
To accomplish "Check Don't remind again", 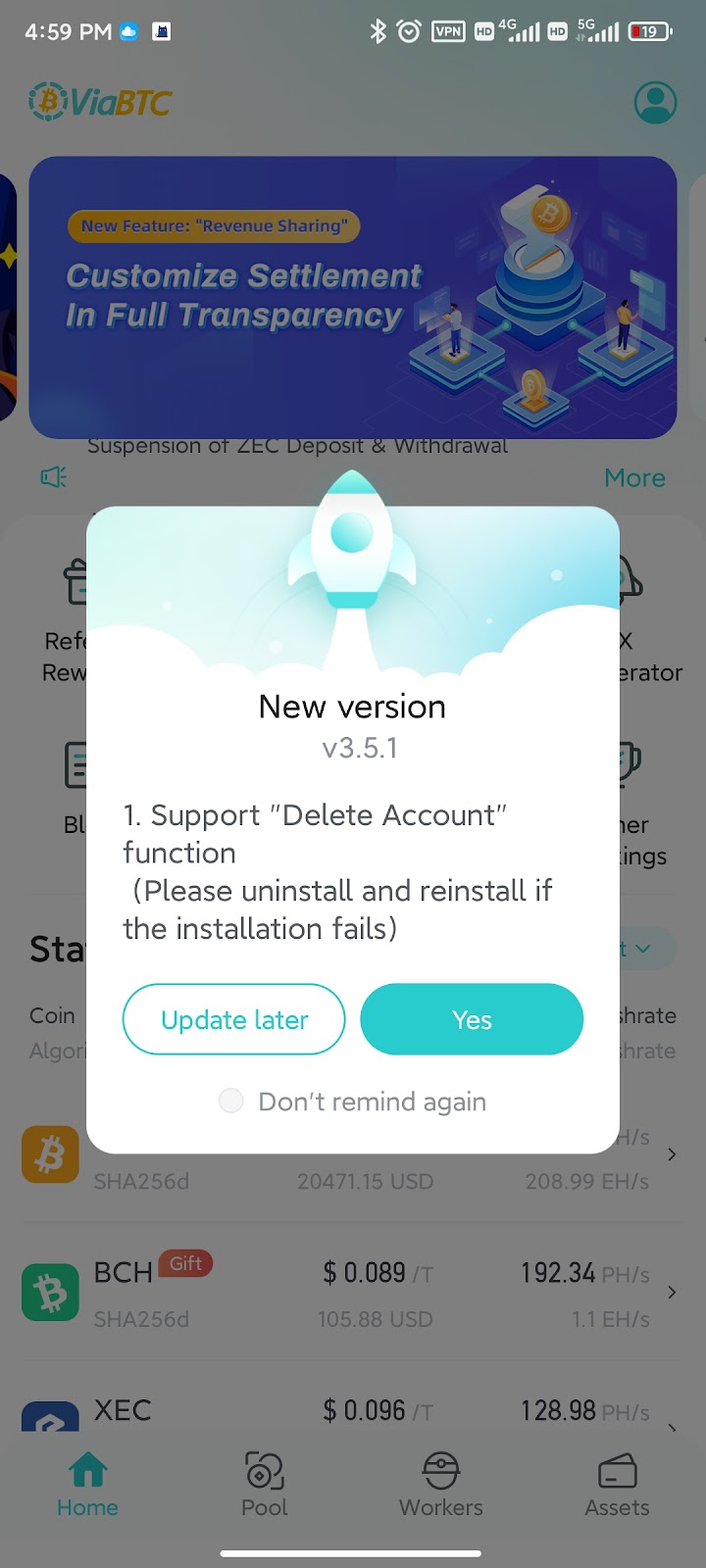I will pyautogui.click(x=231, y=1101).
